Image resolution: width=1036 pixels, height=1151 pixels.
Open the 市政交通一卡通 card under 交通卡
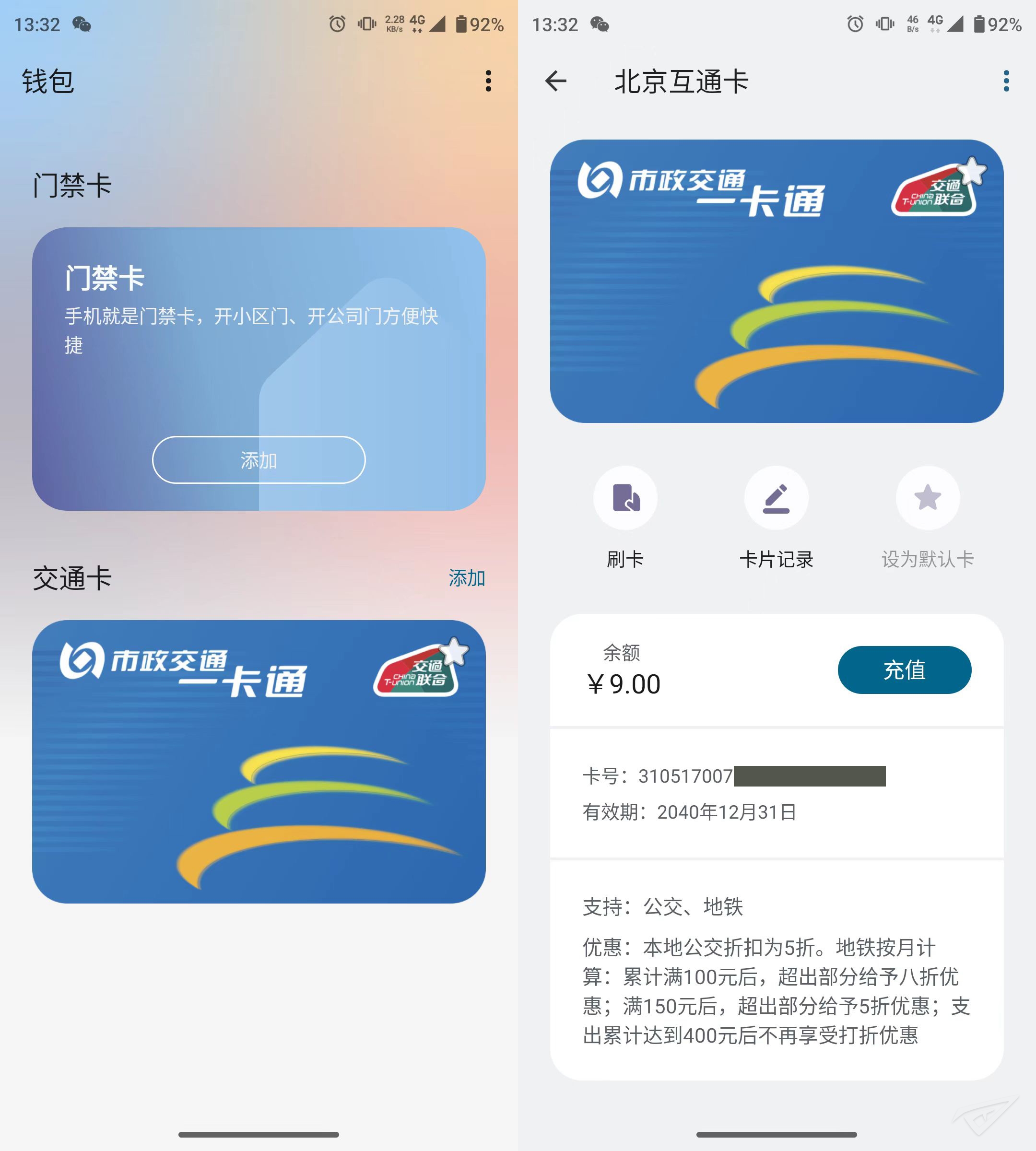259,761
